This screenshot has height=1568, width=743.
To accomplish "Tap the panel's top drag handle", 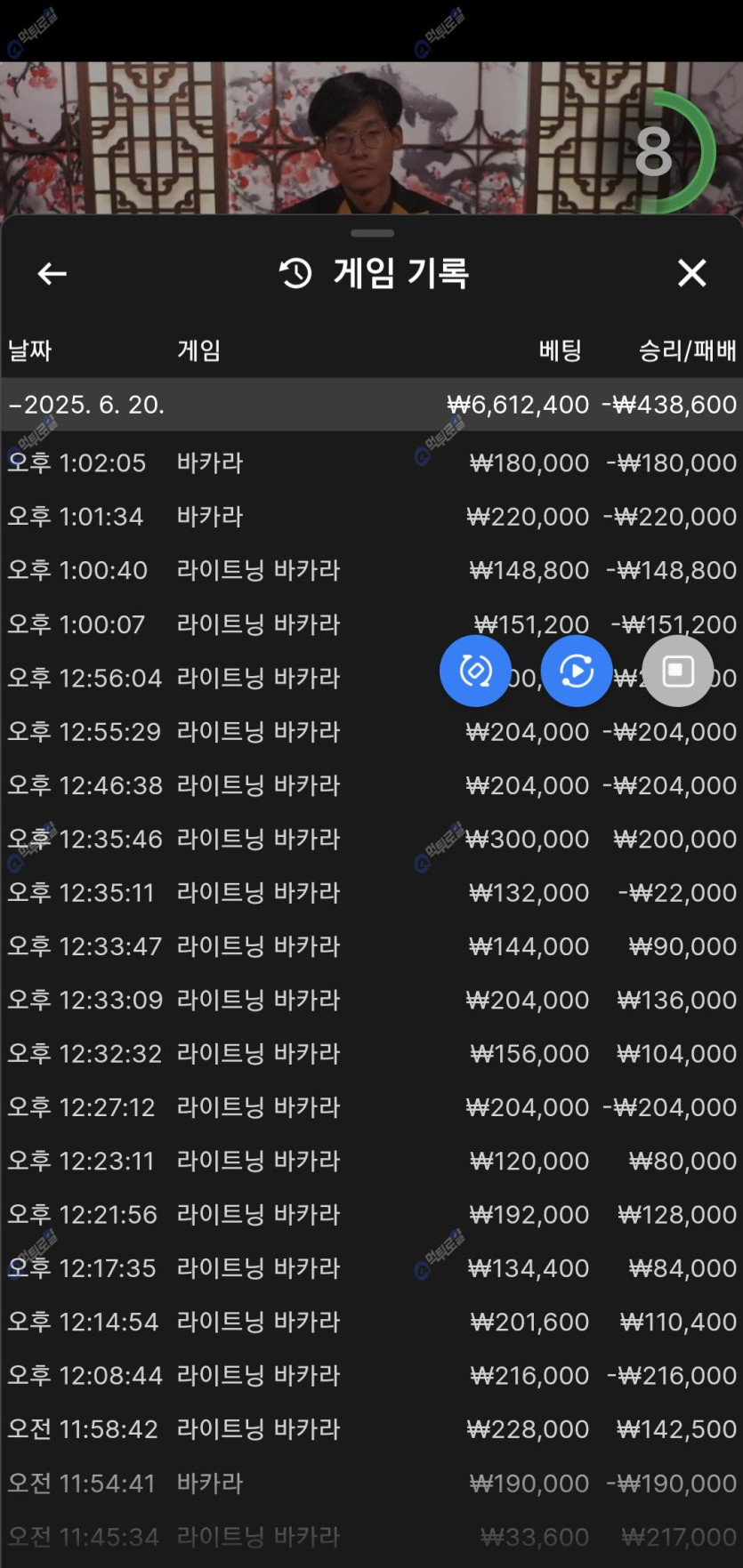I will pos(372,233).
